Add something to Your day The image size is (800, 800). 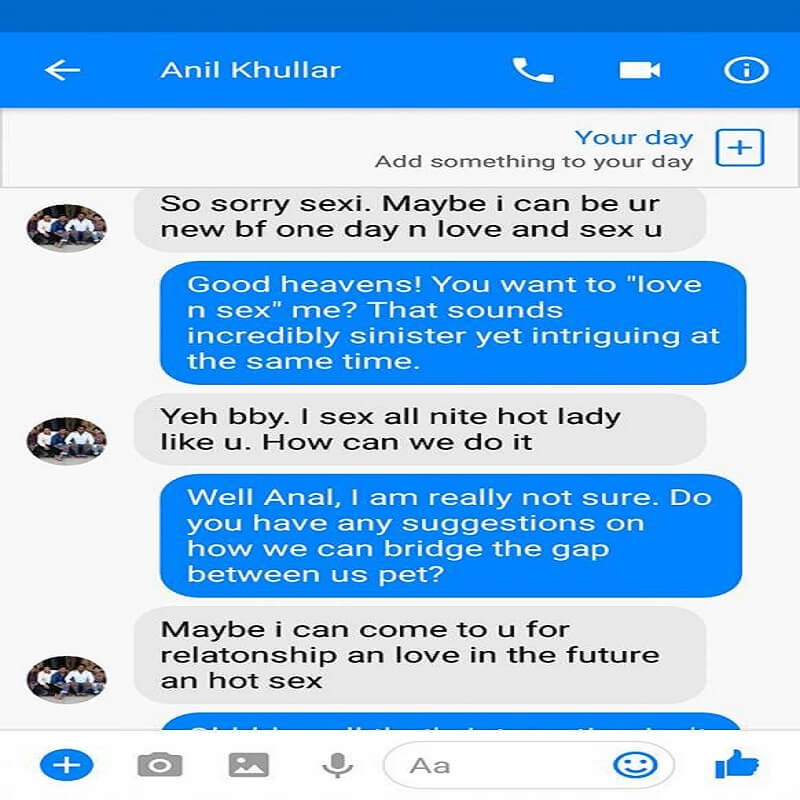(x=740, y=148)
